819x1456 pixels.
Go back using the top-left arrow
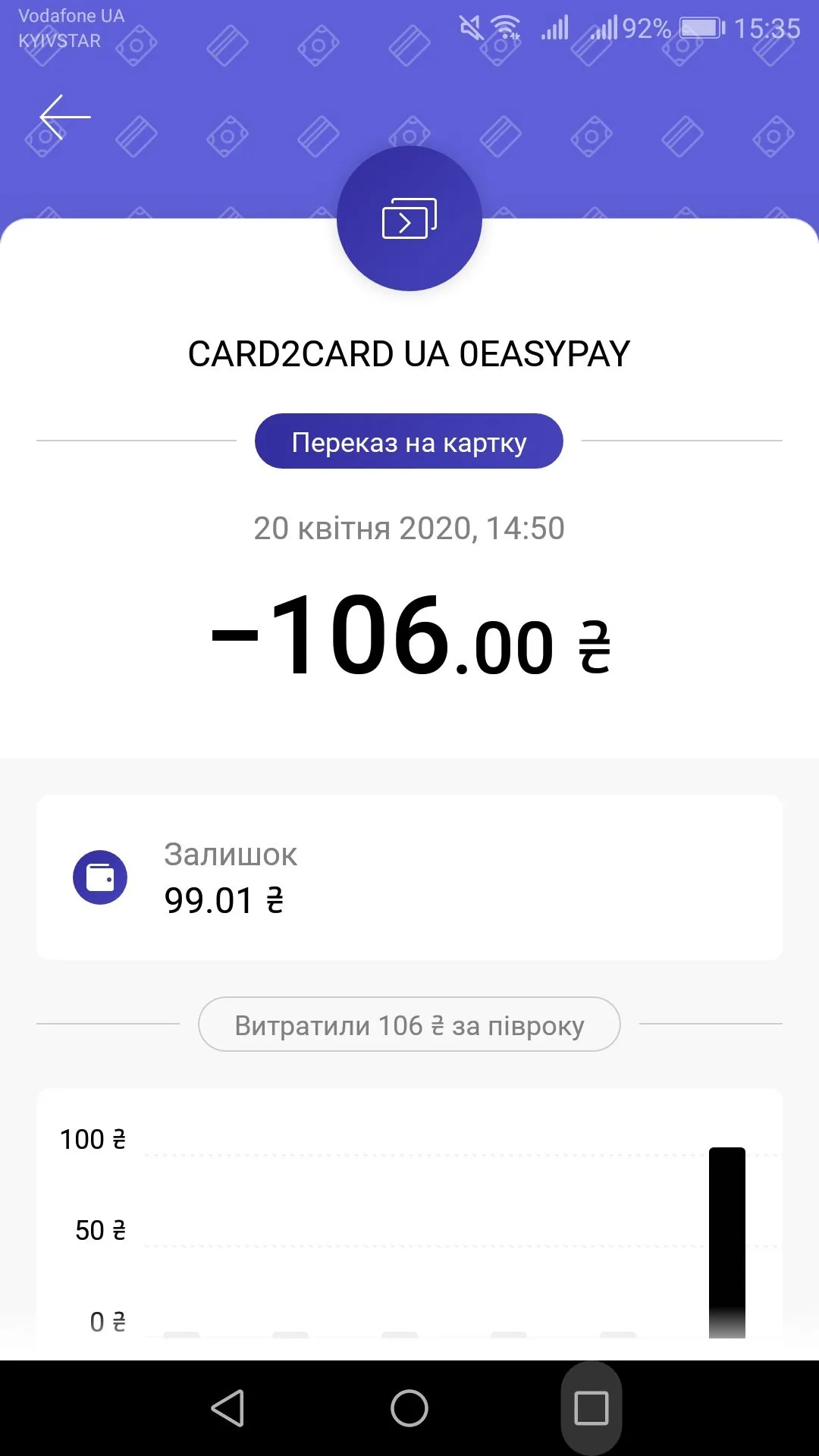click(x=65, y=117)
